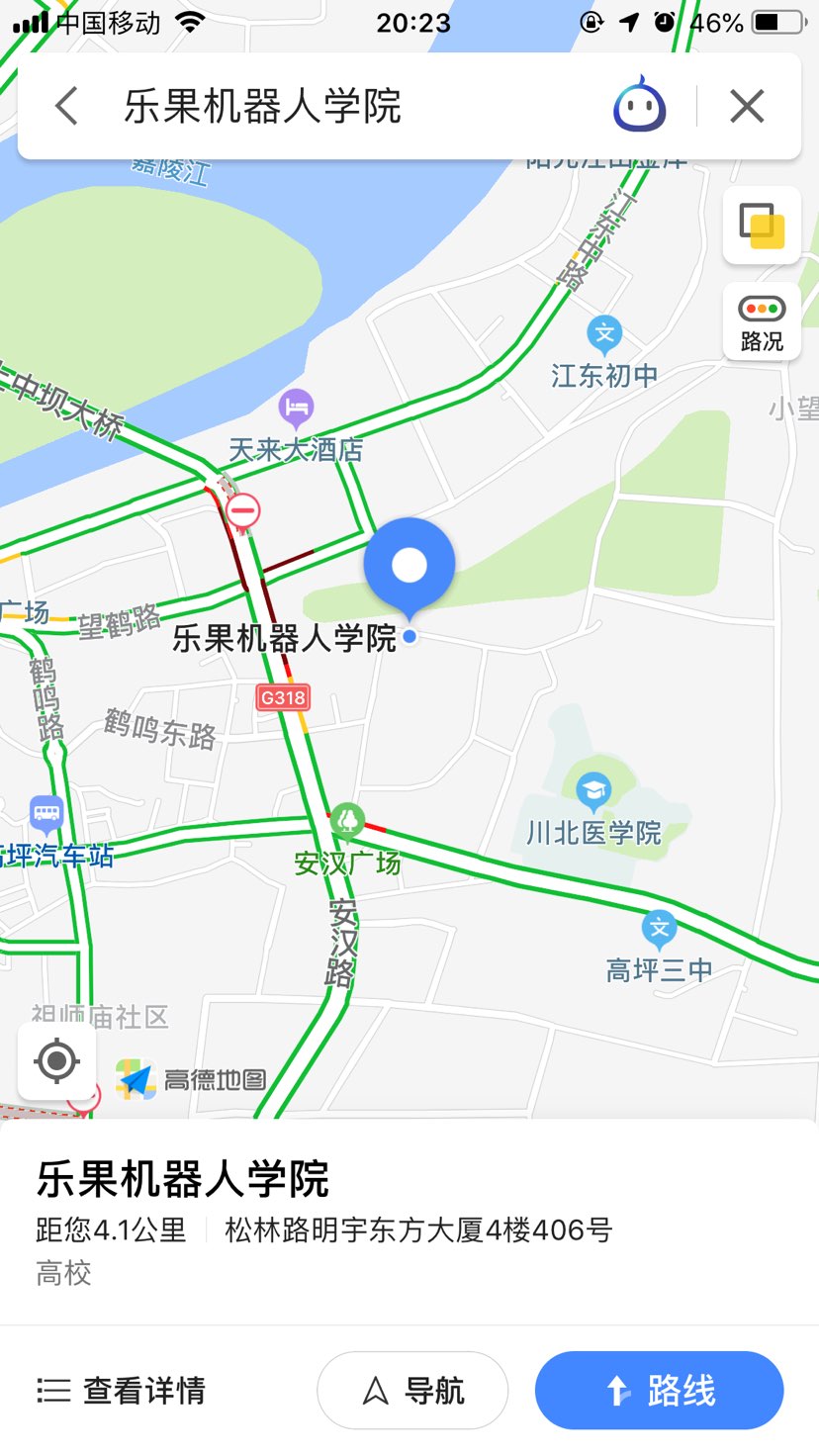Open 查看详情 to view place details
The height and width of the screenshot is (1456, 819).
[122, 1391]
